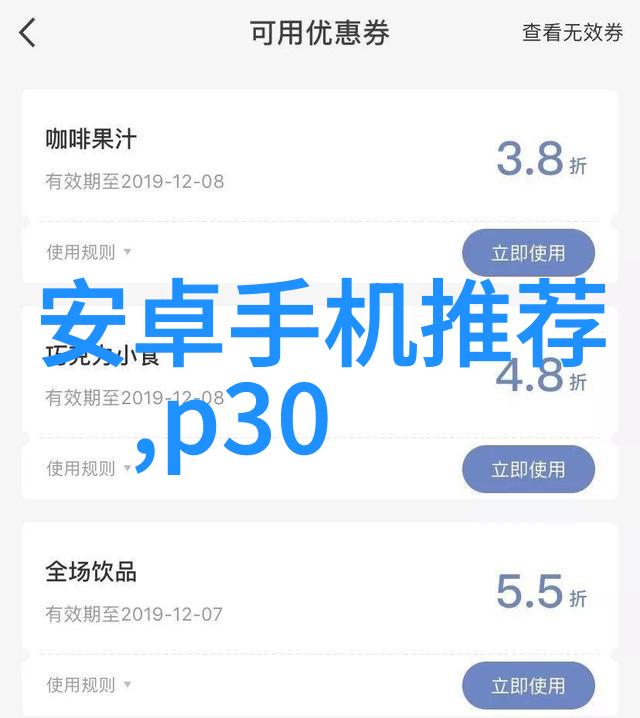Open 查看无效券 to view invalid coupons
This screenshot has height=718, width=640.
coord(572,33)
